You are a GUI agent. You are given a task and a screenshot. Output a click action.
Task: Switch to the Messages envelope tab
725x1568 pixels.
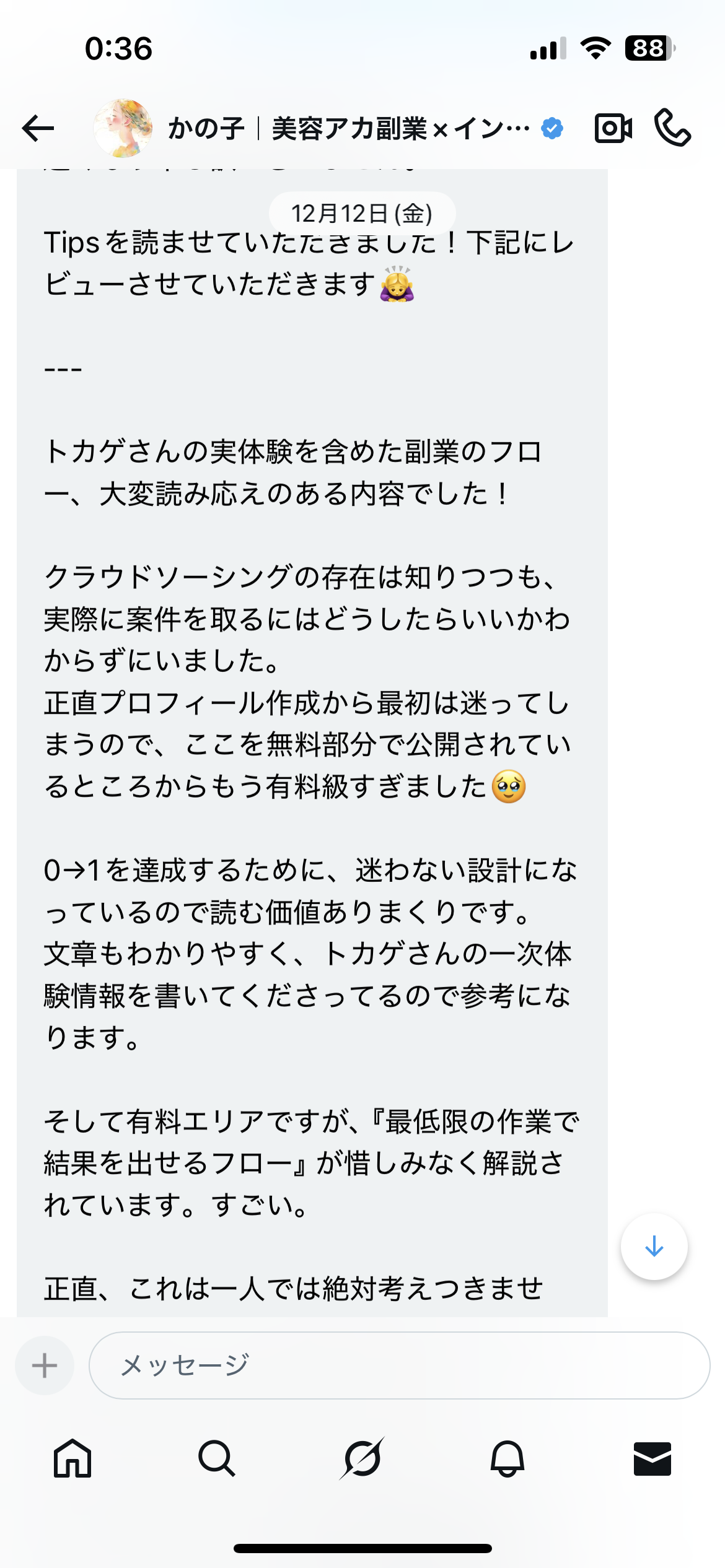tap(652, 1458)
